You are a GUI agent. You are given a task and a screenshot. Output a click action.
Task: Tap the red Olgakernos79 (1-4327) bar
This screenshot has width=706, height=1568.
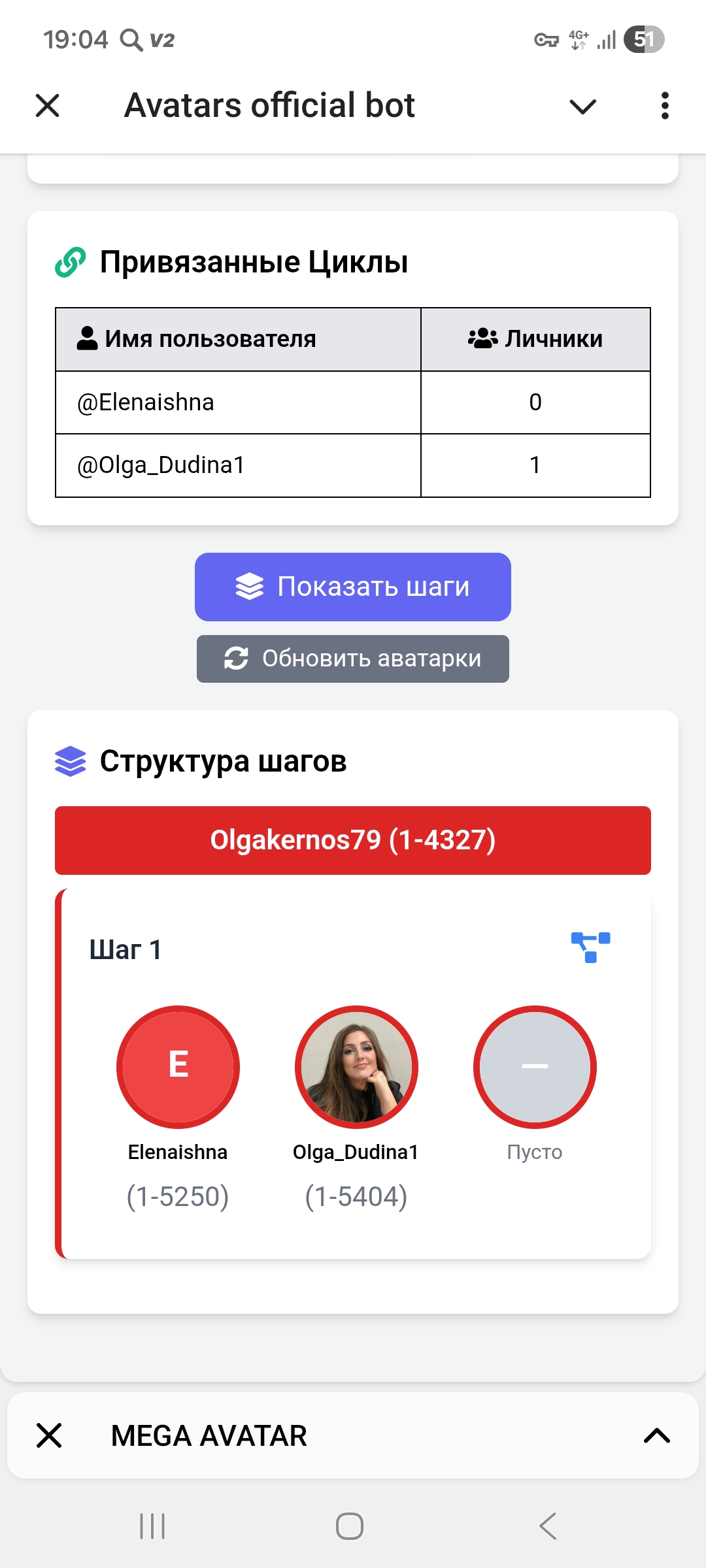pos(353,840)
